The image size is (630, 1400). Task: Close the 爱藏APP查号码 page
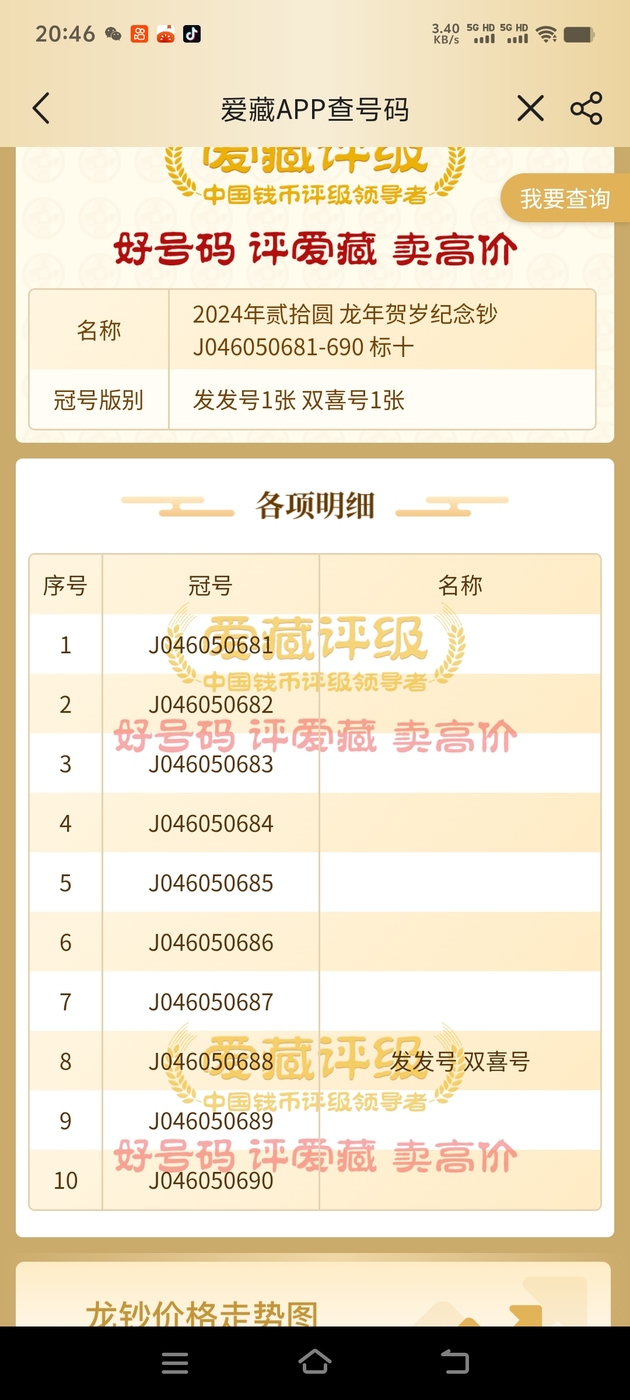coord(530,108)
